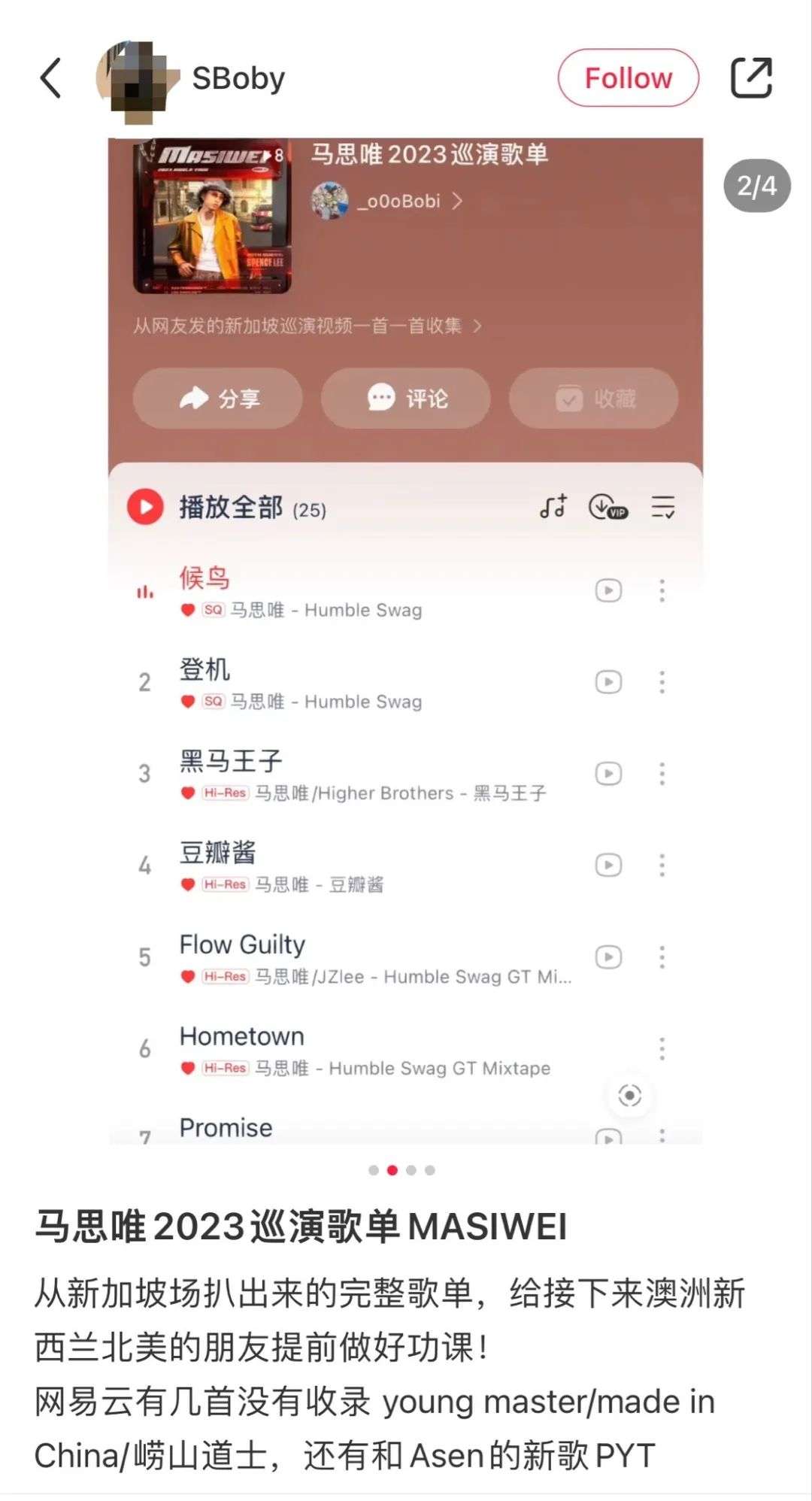Image resolution: width=812 pixels, height=1501 pixels.
Task: Open SBoby's profile
Action: coord(238,78)
